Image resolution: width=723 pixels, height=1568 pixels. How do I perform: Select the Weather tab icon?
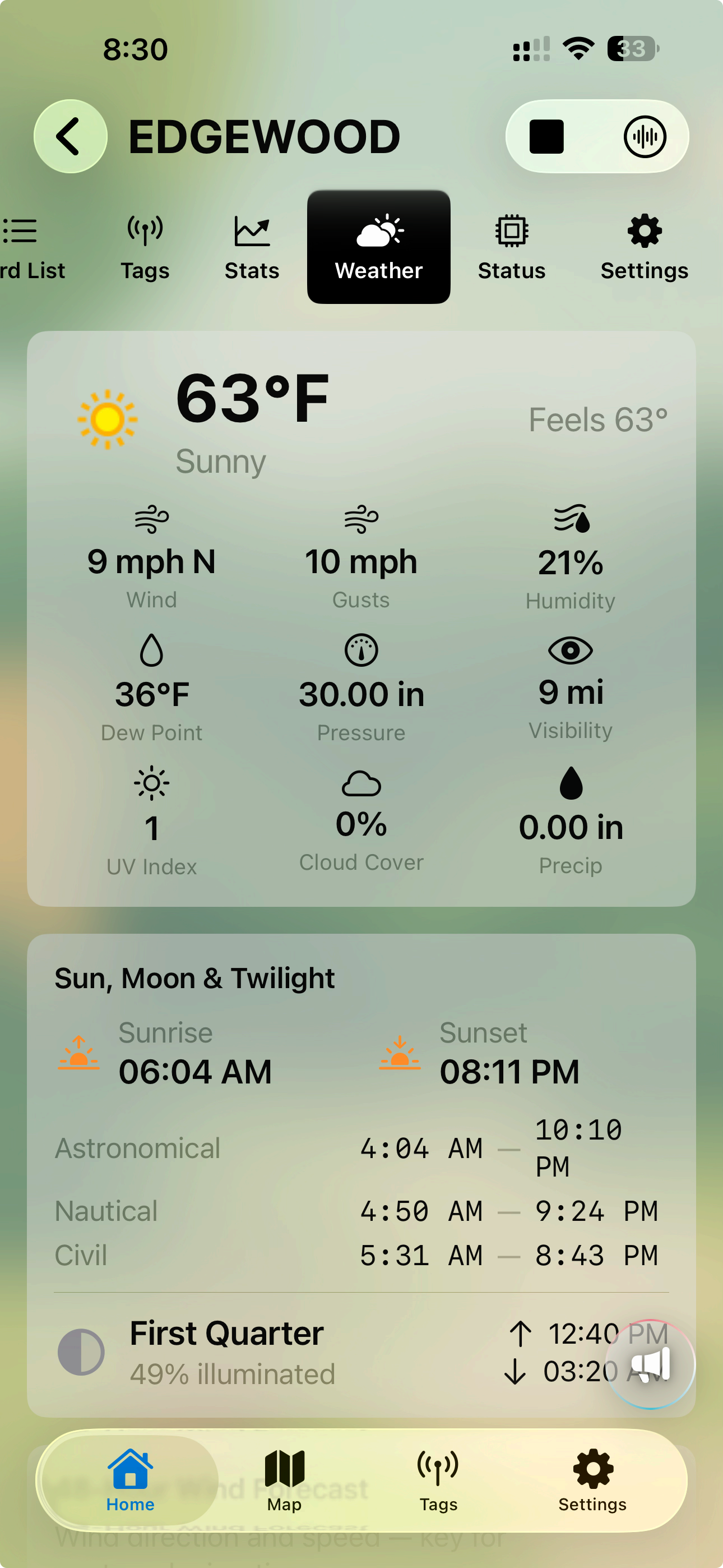pos(378,243)
